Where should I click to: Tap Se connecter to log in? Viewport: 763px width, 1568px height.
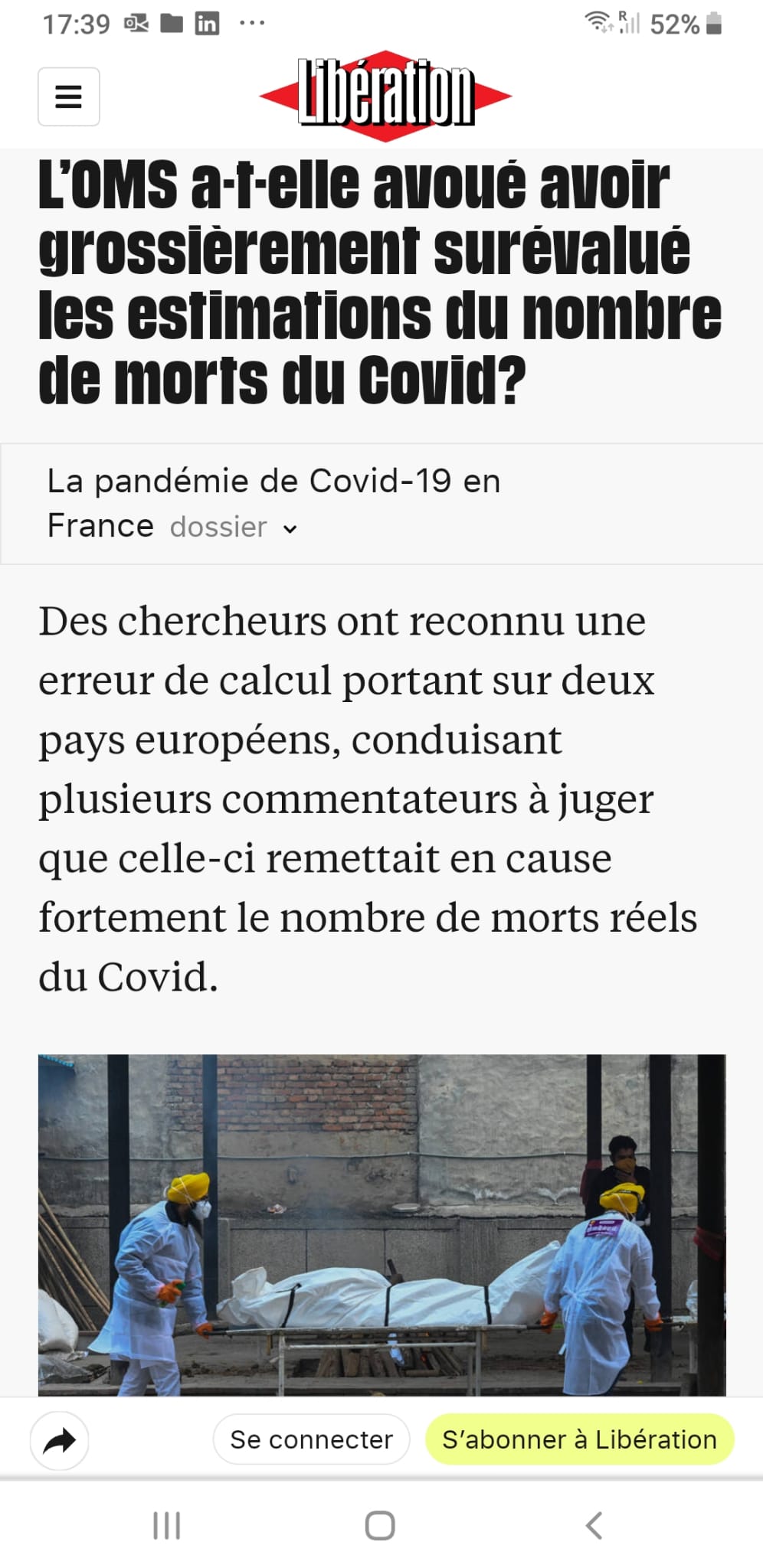[312, 1439]
